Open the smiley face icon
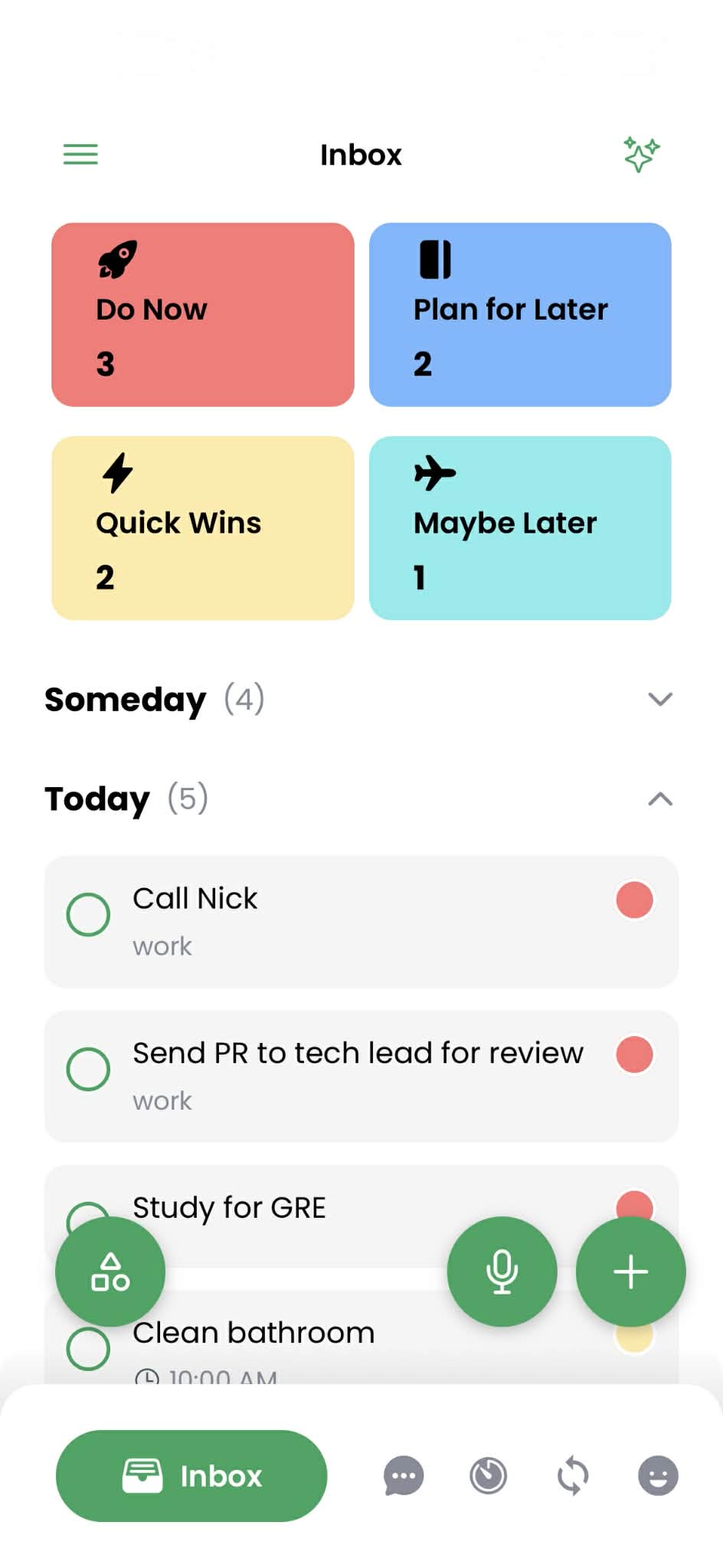The width and height of the screenshot is (723, 1568). tap(658, 1475)
